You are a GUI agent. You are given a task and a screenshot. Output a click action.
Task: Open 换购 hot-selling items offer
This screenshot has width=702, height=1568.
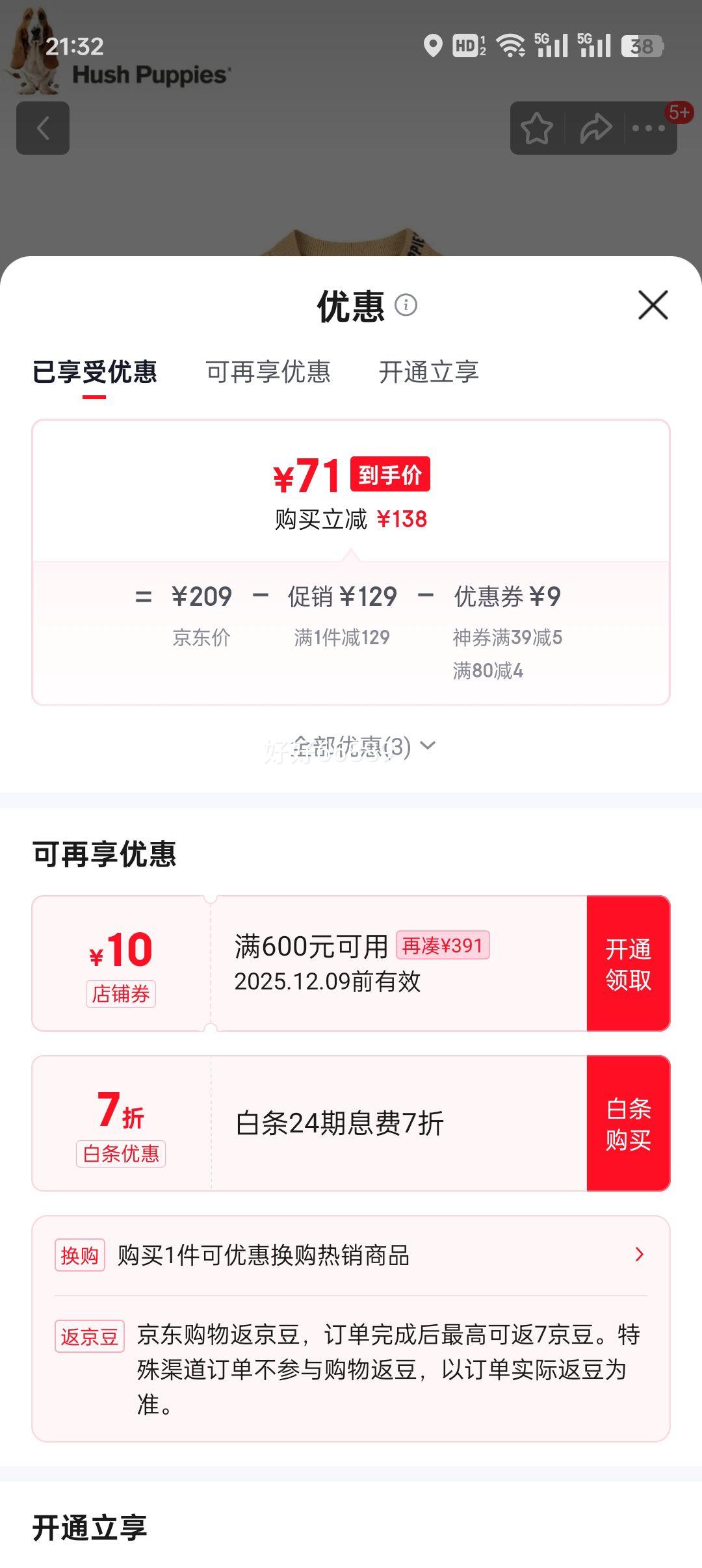(351, 1255)
